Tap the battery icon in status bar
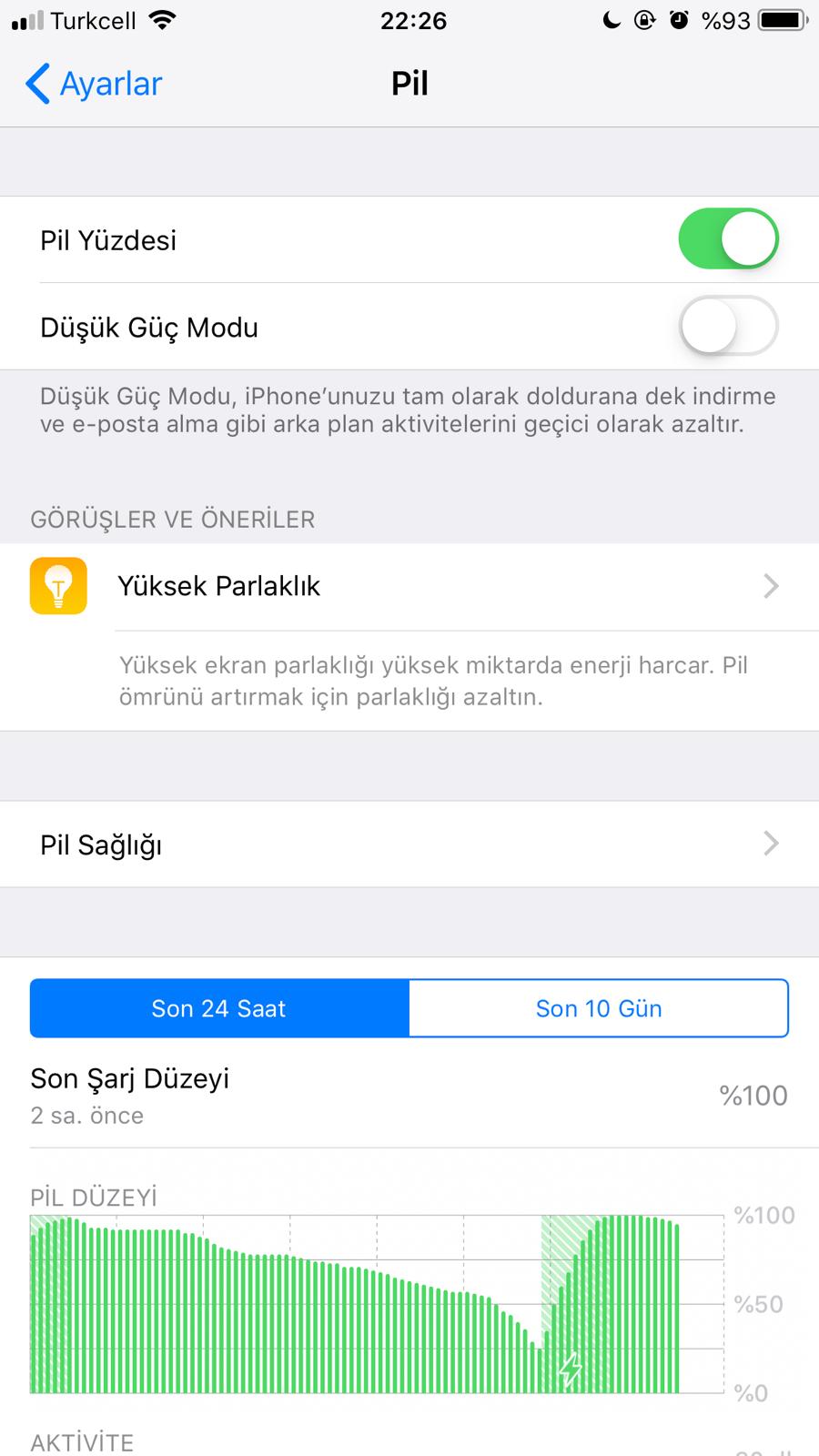This screenshot has height=1456, width=819. tap(781, 18)
